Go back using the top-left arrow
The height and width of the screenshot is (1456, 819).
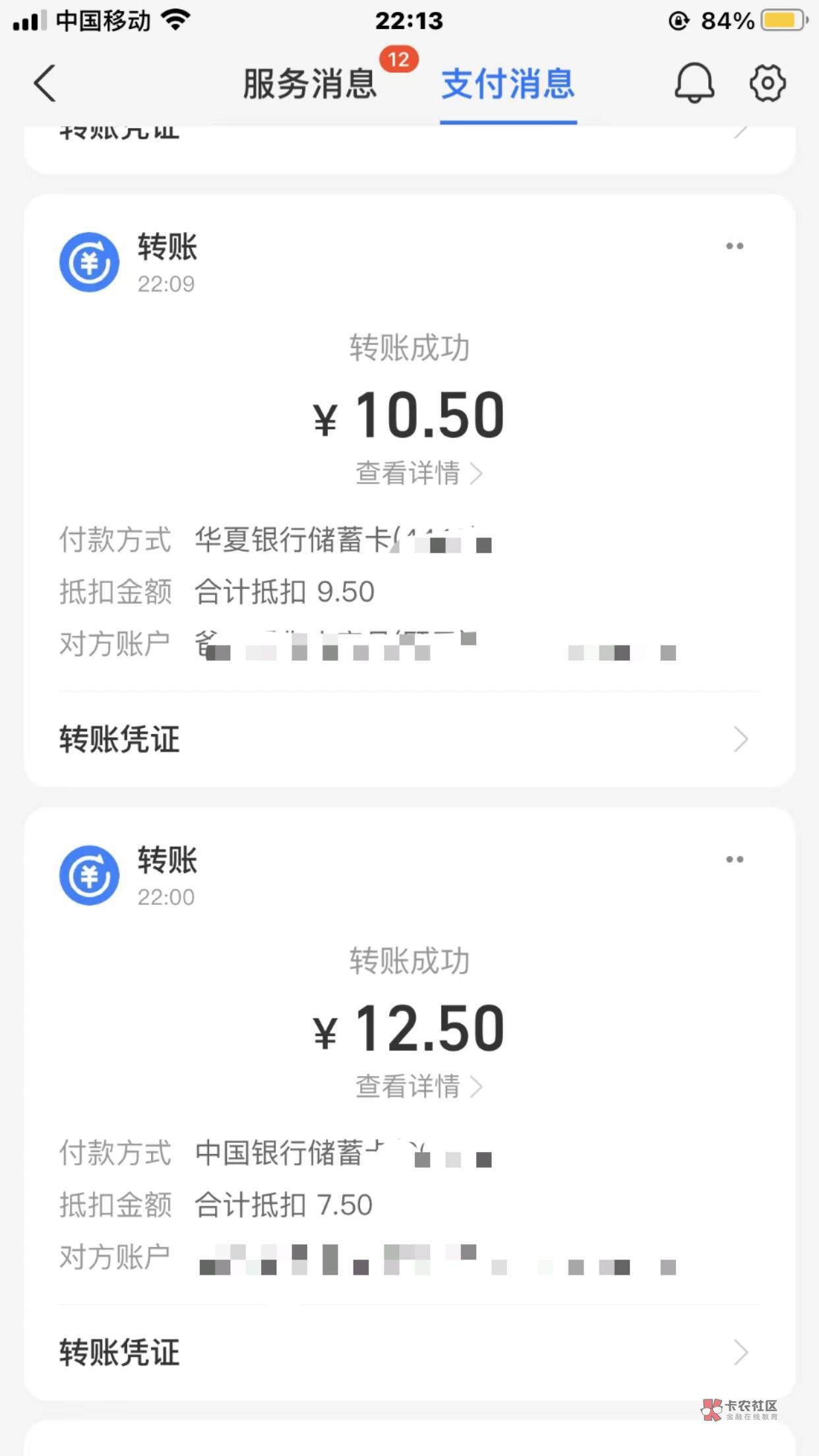45,84
